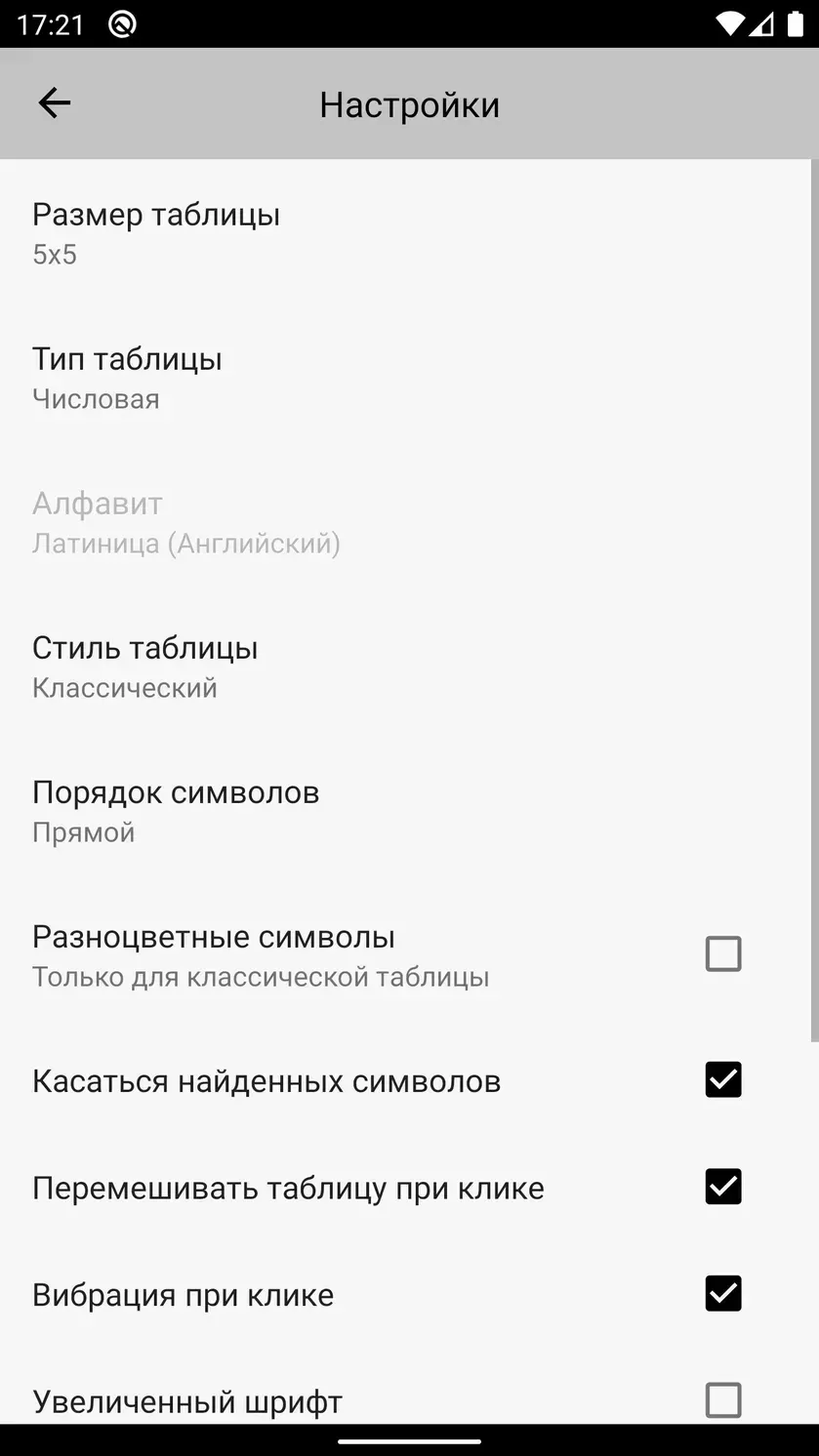Image resolution: width=819 pixels, height=1456 pixels.
Task: Enable the "Разноцветные символы" checkbox
Action: click(723, 953)
